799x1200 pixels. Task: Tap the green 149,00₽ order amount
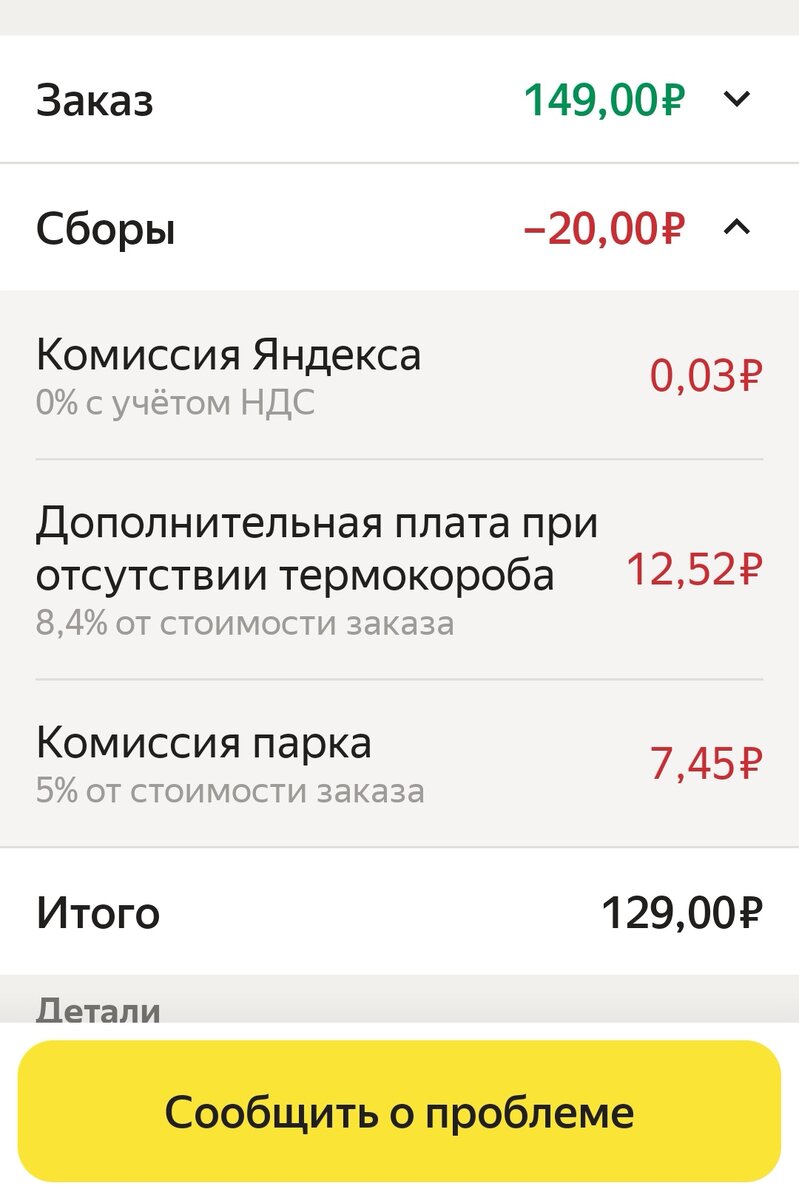tap(604, 99)
